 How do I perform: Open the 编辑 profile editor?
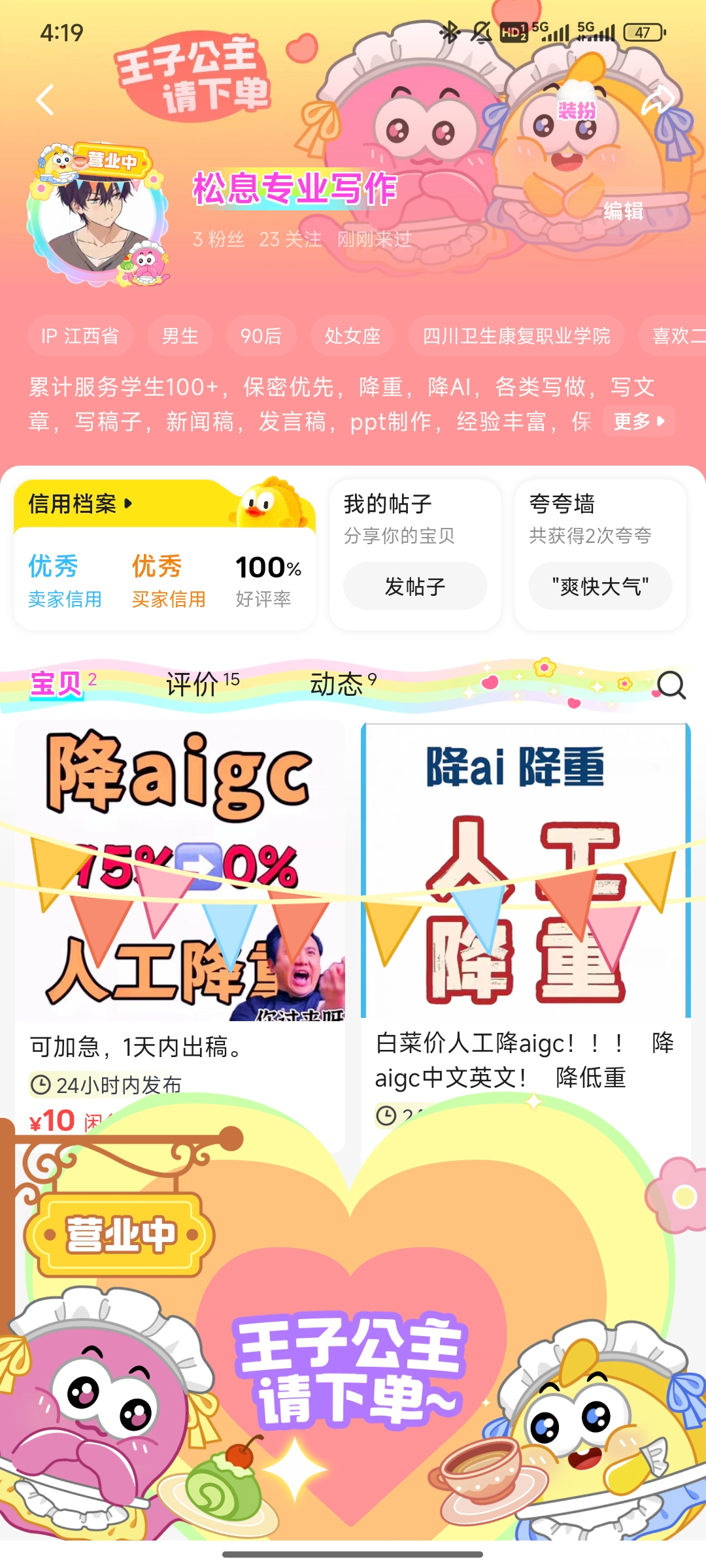623,211
